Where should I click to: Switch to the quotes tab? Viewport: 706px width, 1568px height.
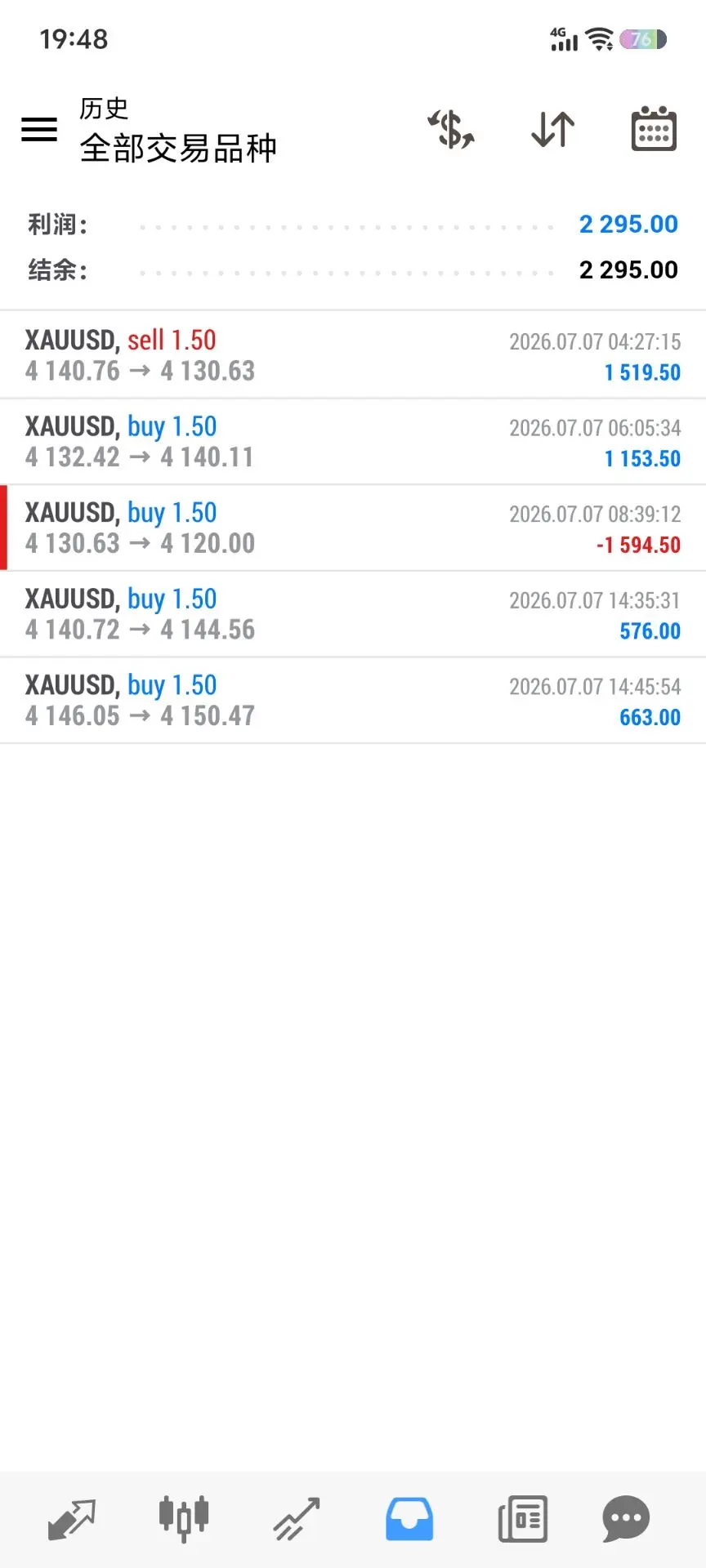pos(72,1519)
